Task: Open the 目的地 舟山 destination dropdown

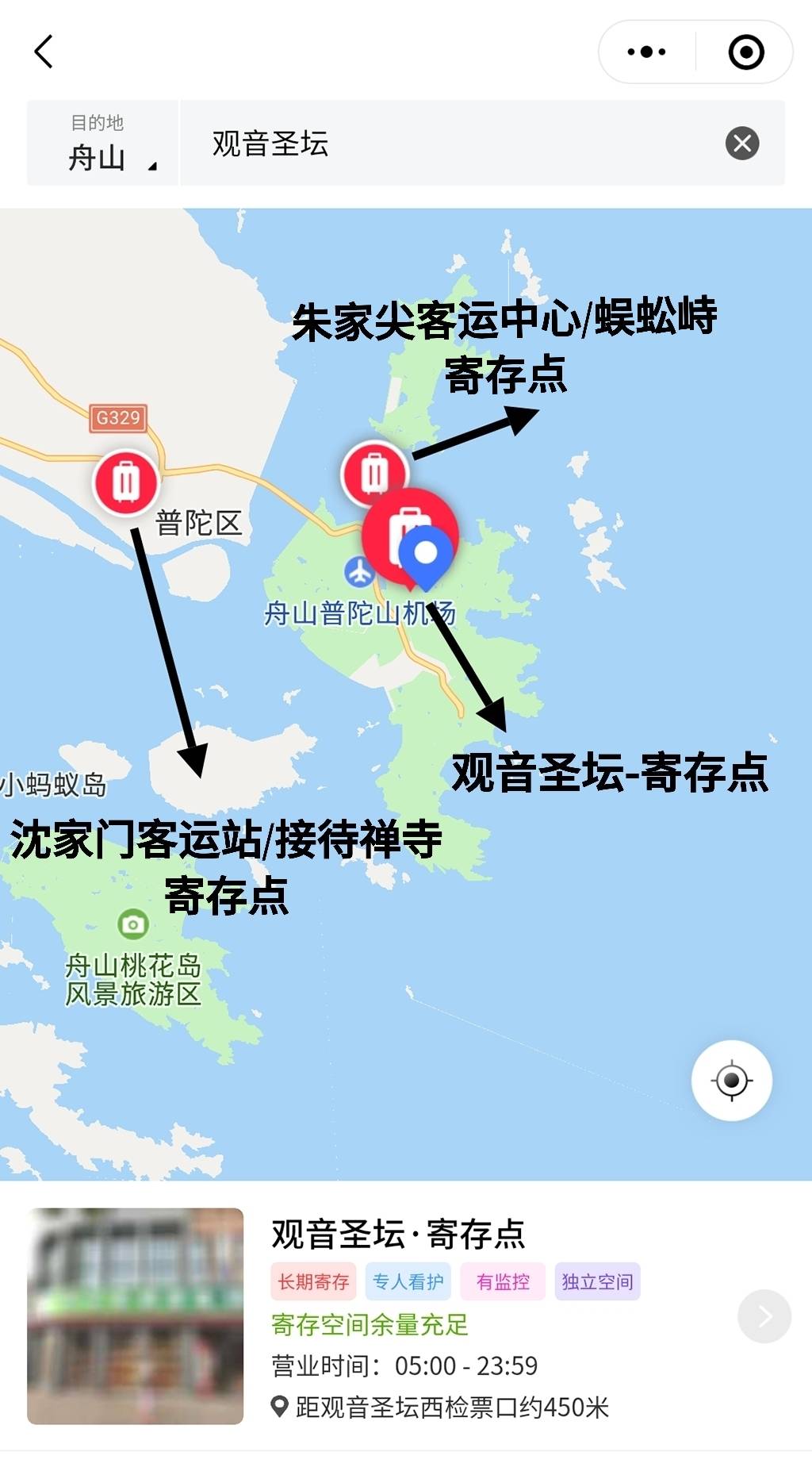Action: 102,144
